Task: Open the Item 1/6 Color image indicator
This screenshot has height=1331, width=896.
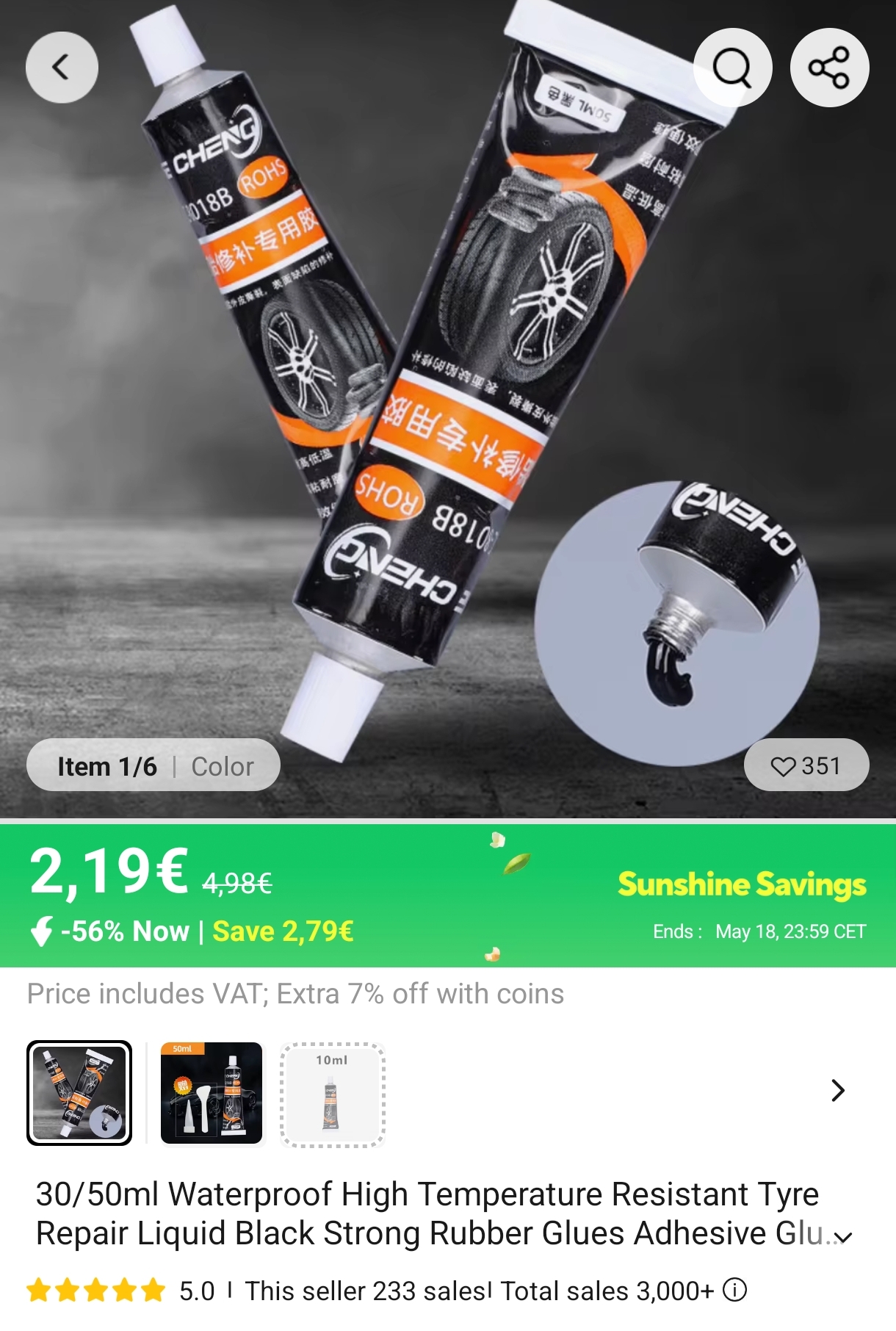Action: pyautogui.click(x=153, y=765)
